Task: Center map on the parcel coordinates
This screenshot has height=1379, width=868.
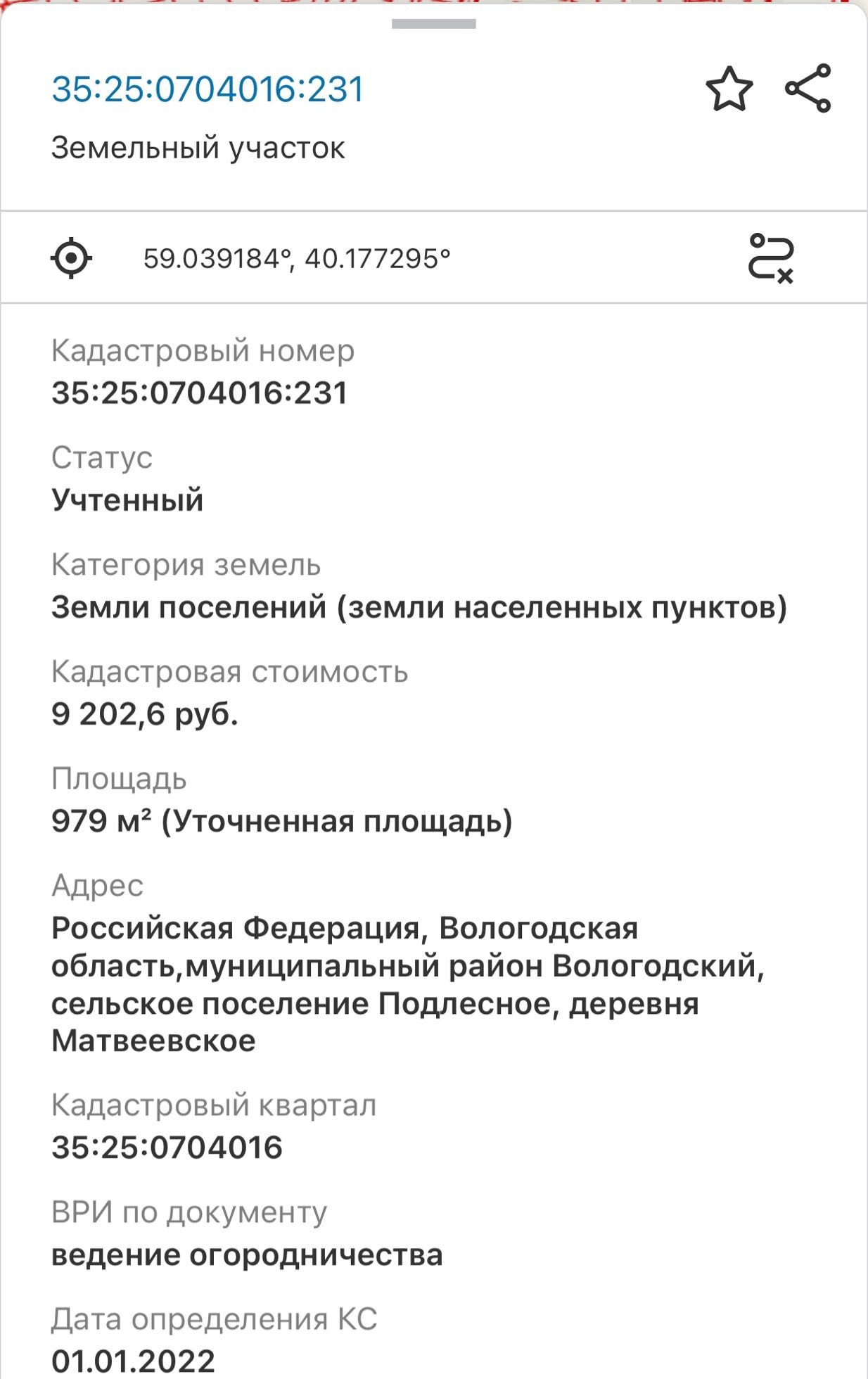Action: [71, 258]
